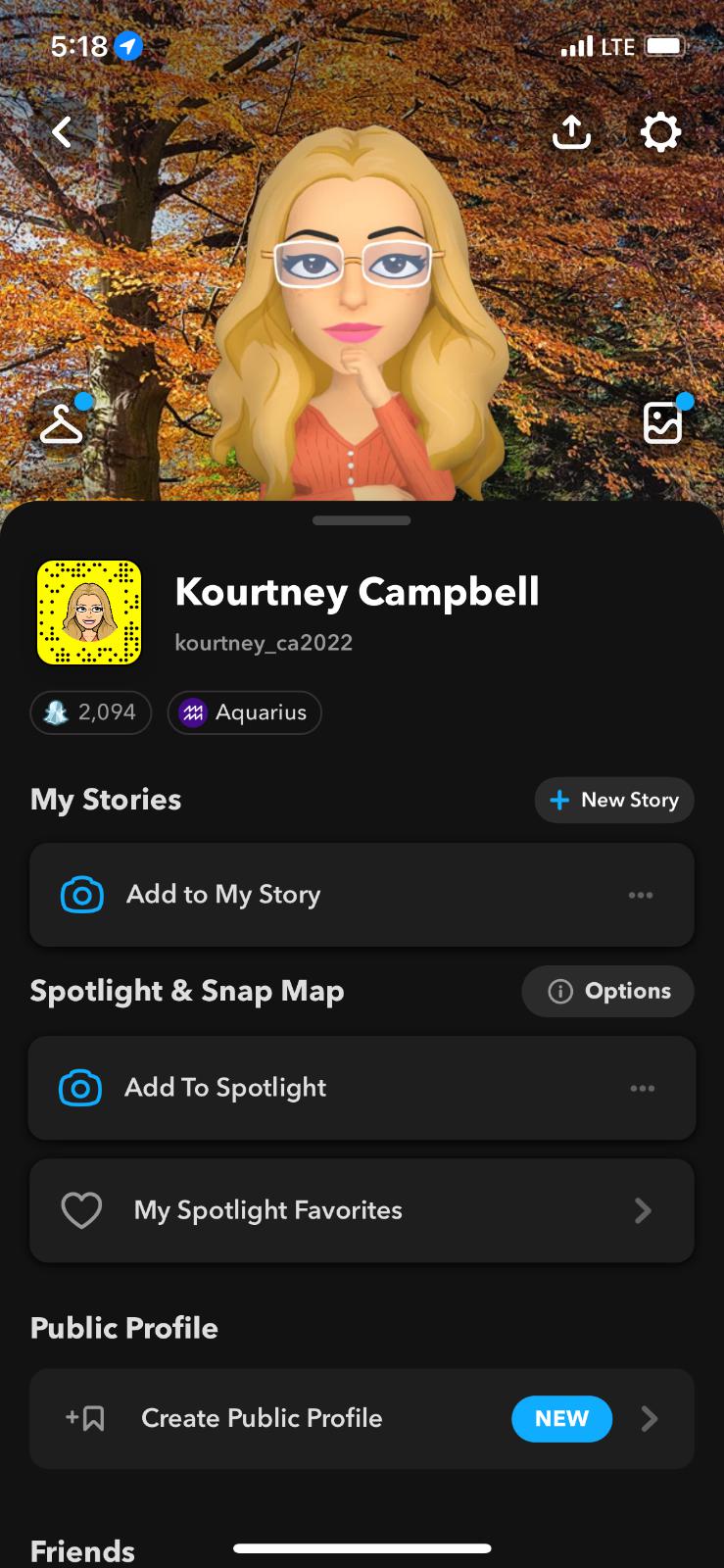Change the Bitmoji outfit using the hanger icon
Image resolution: width=724 pixels, height=1568 pixels.
pyautogui.click(x=62, y=423)
